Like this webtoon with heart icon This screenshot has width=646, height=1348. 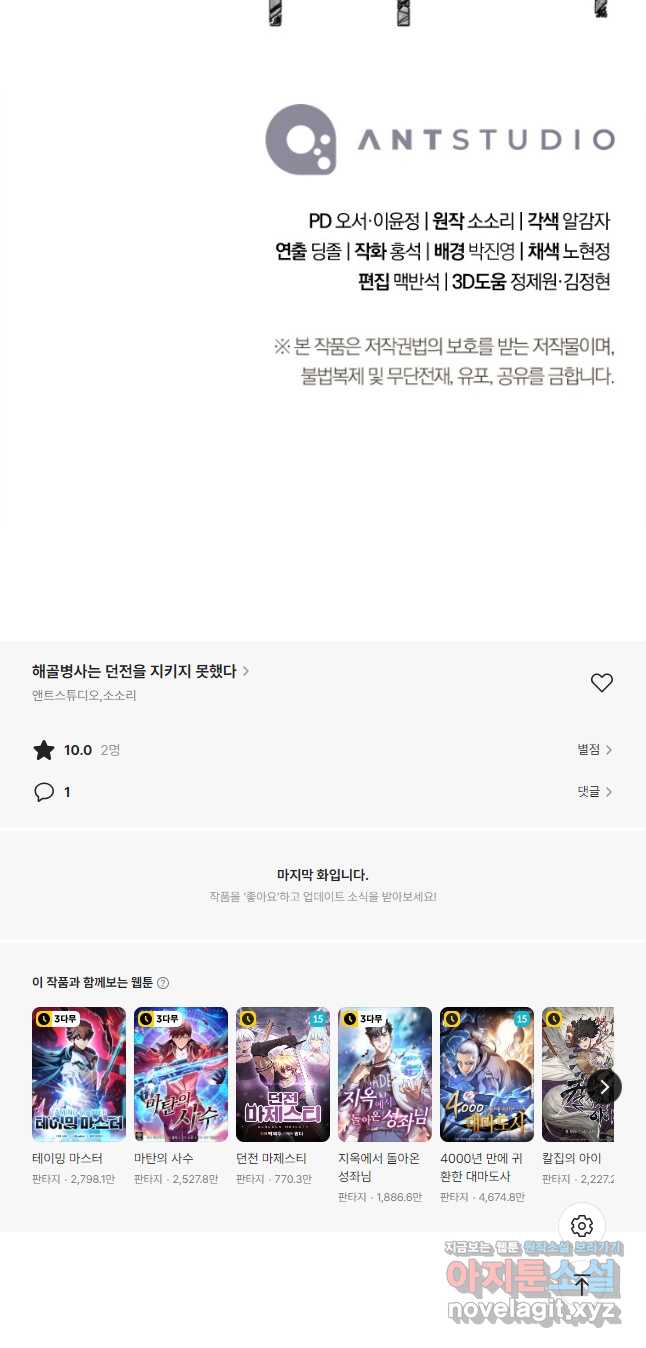pos(601,683)
